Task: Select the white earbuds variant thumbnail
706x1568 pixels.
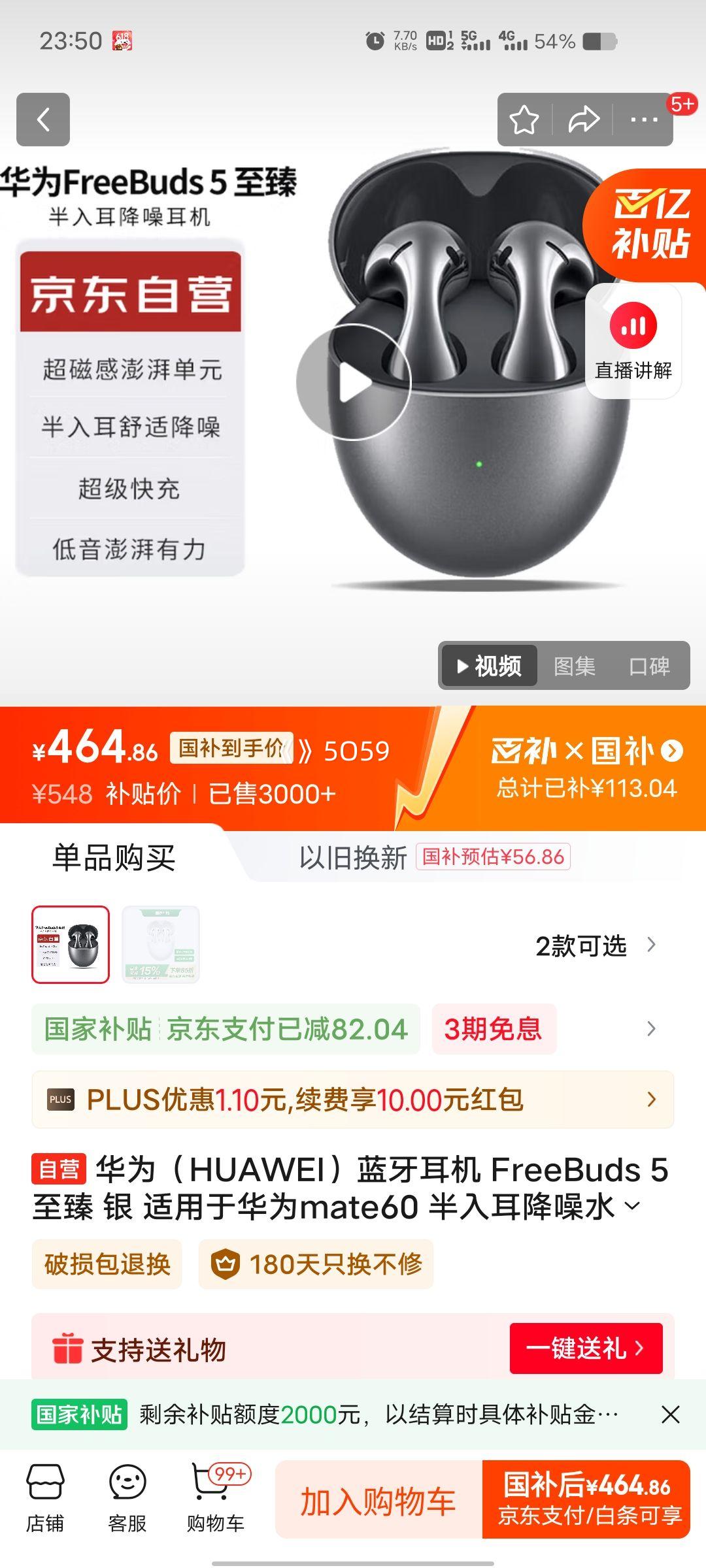Action: [161, 944]
